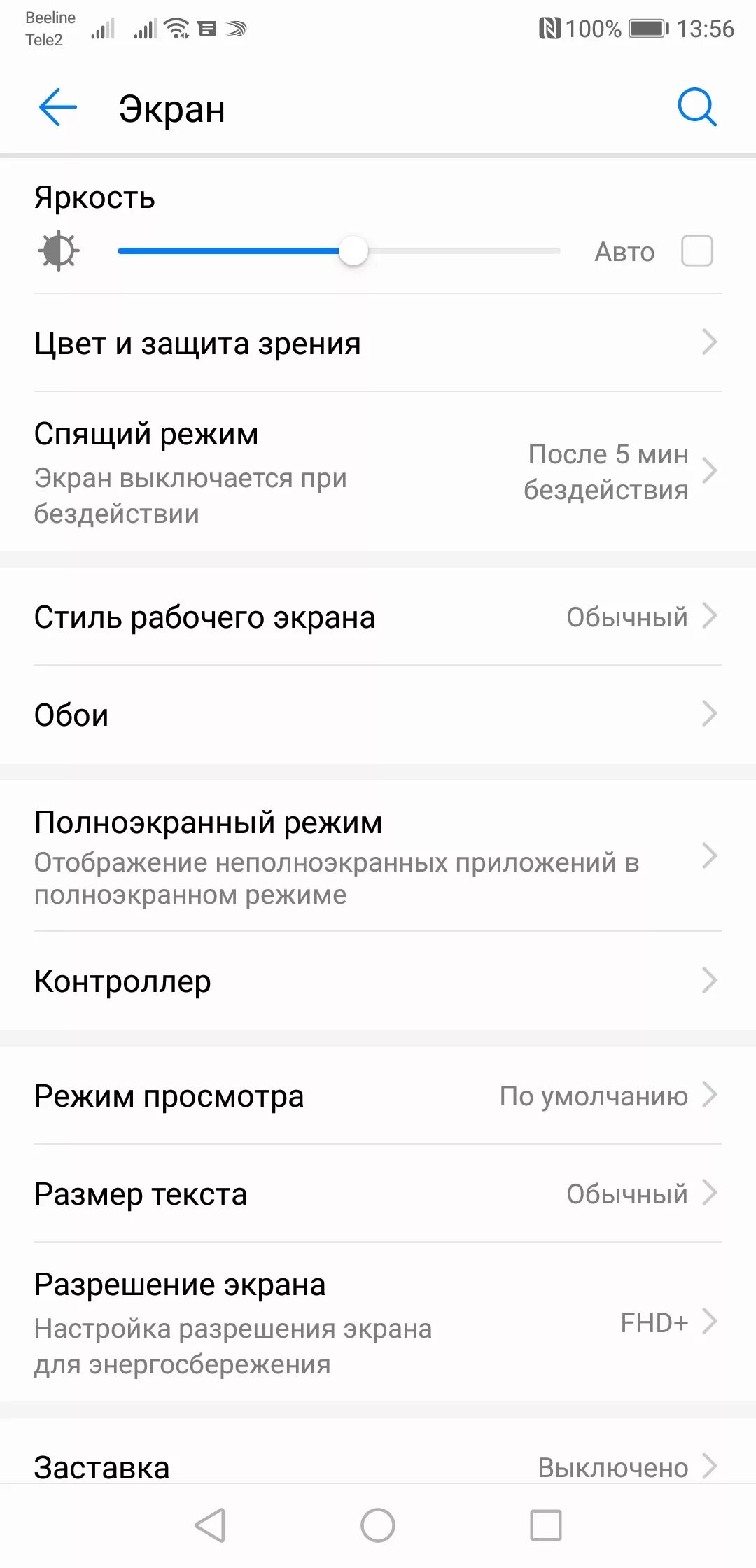Open Спящий режим timeout setting
Image resolution: width=756 pixels, height=1568 pixels.
378,472
